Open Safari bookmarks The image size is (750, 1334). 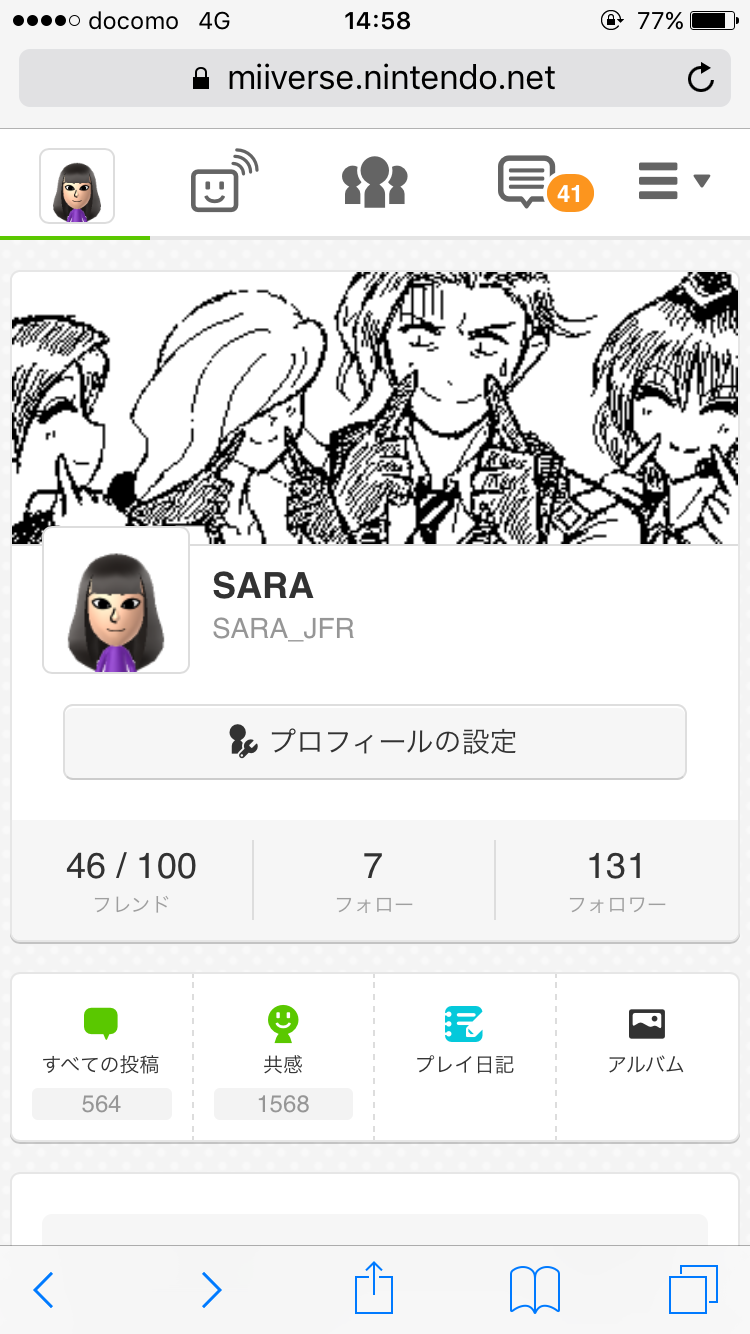(535, 1290)
